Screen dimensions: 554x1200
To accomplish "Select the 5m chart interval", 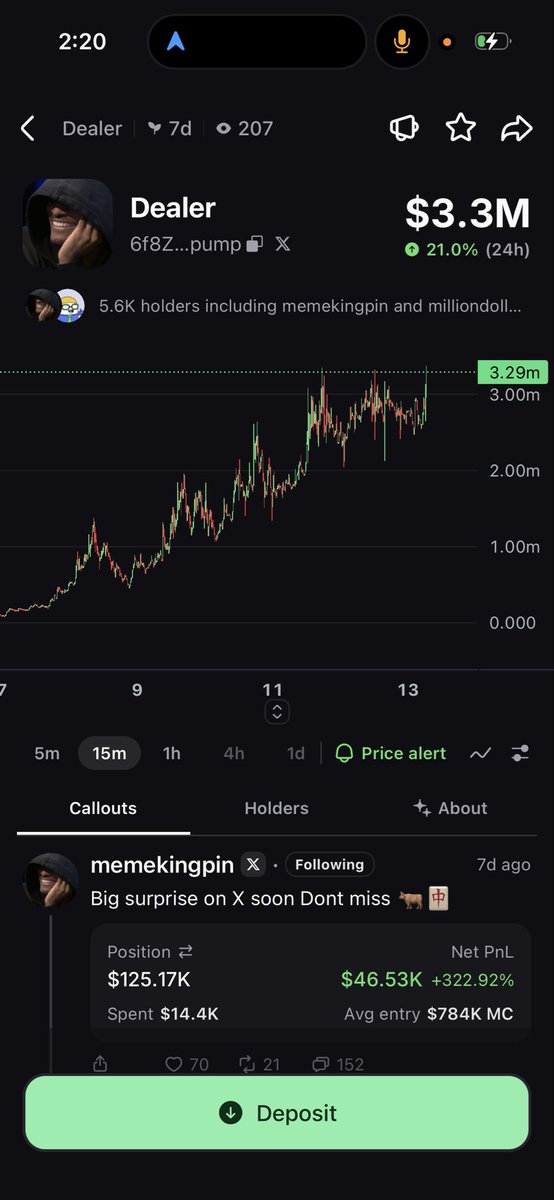I will tap(47, 753).
